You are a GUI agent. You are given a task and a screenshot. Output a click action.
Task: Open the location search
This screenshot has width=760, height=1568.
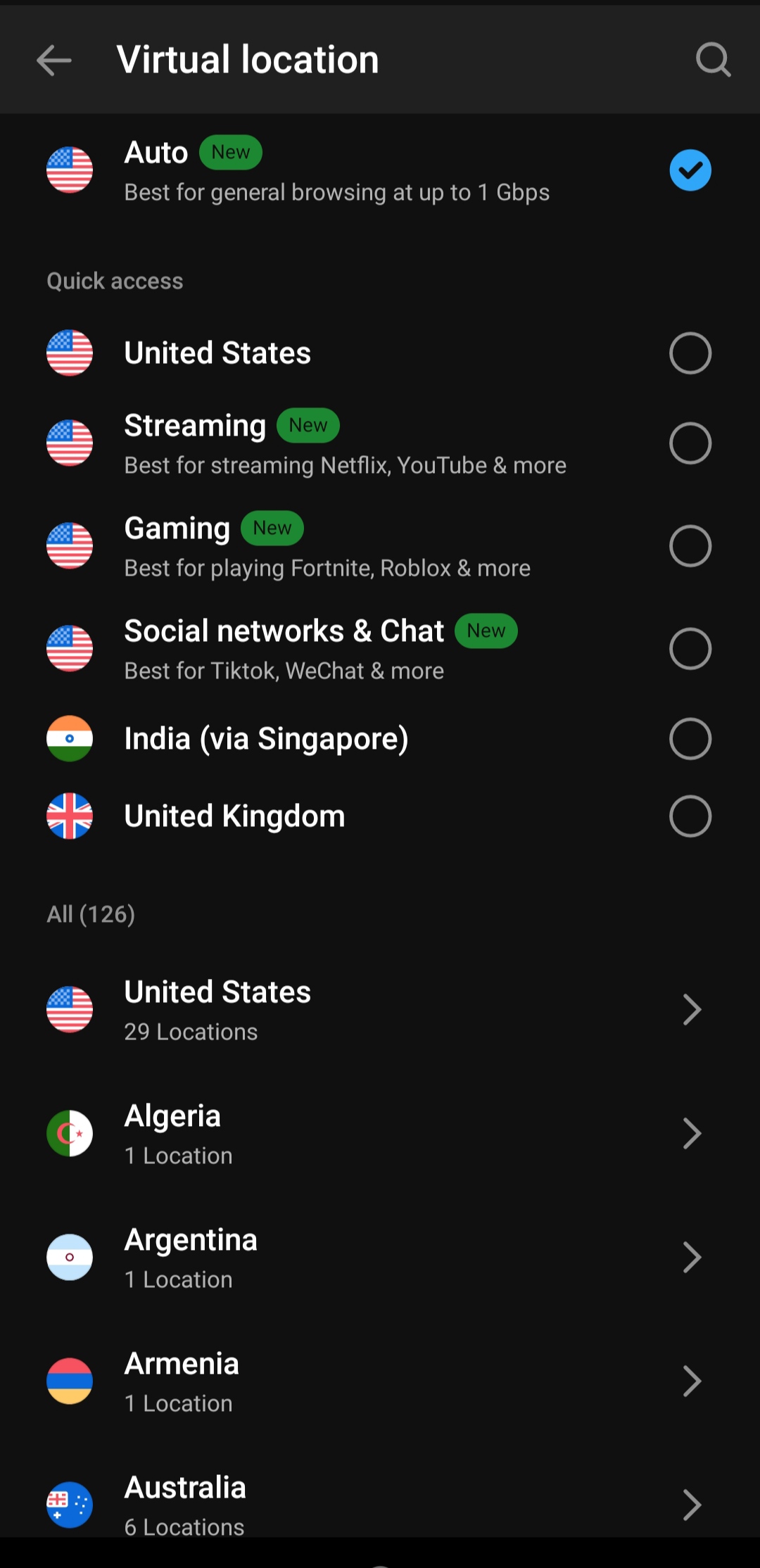click(x=714, y=60)
